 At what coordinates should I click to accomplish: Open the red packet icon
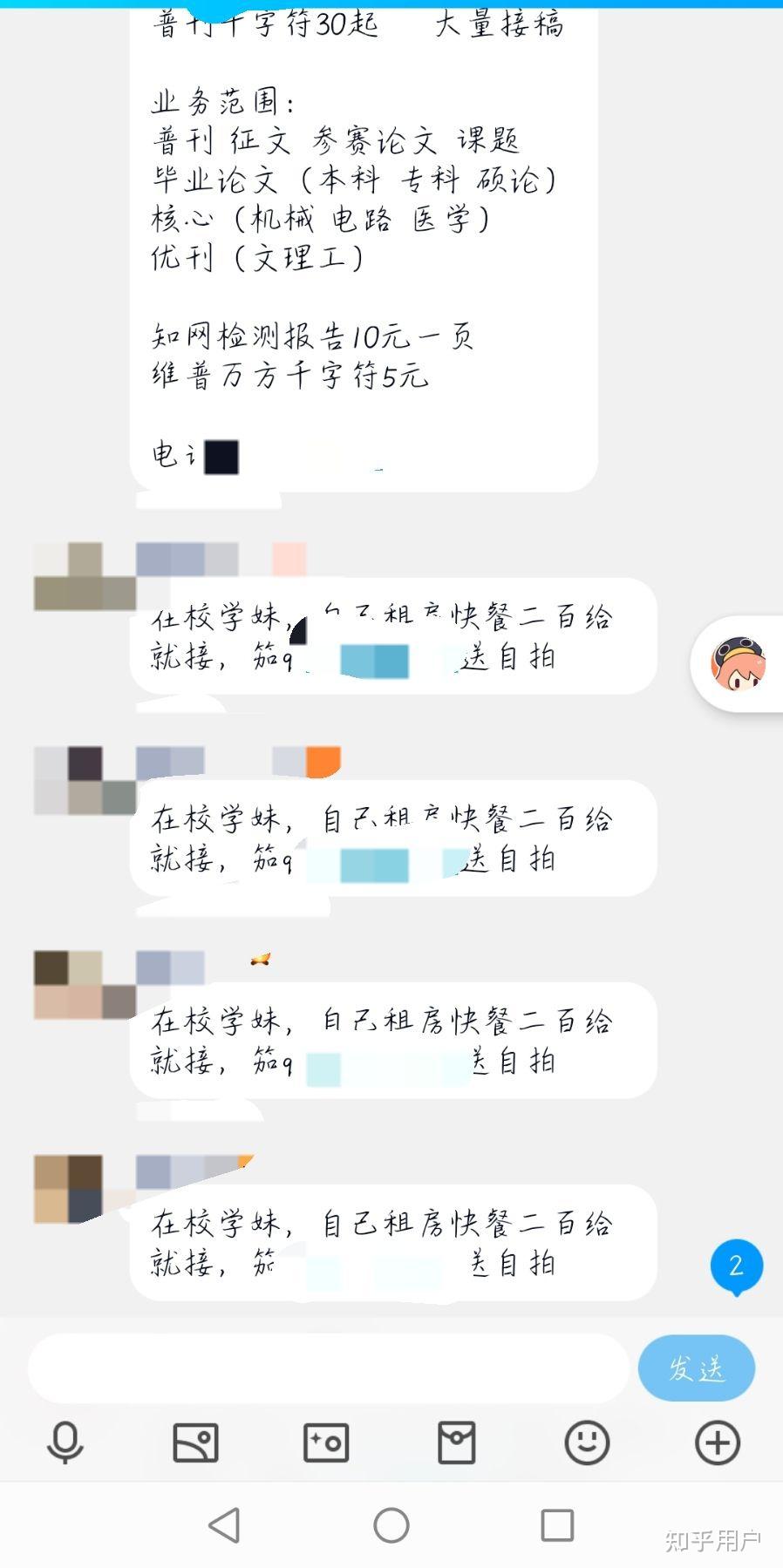click(456, 1443)
